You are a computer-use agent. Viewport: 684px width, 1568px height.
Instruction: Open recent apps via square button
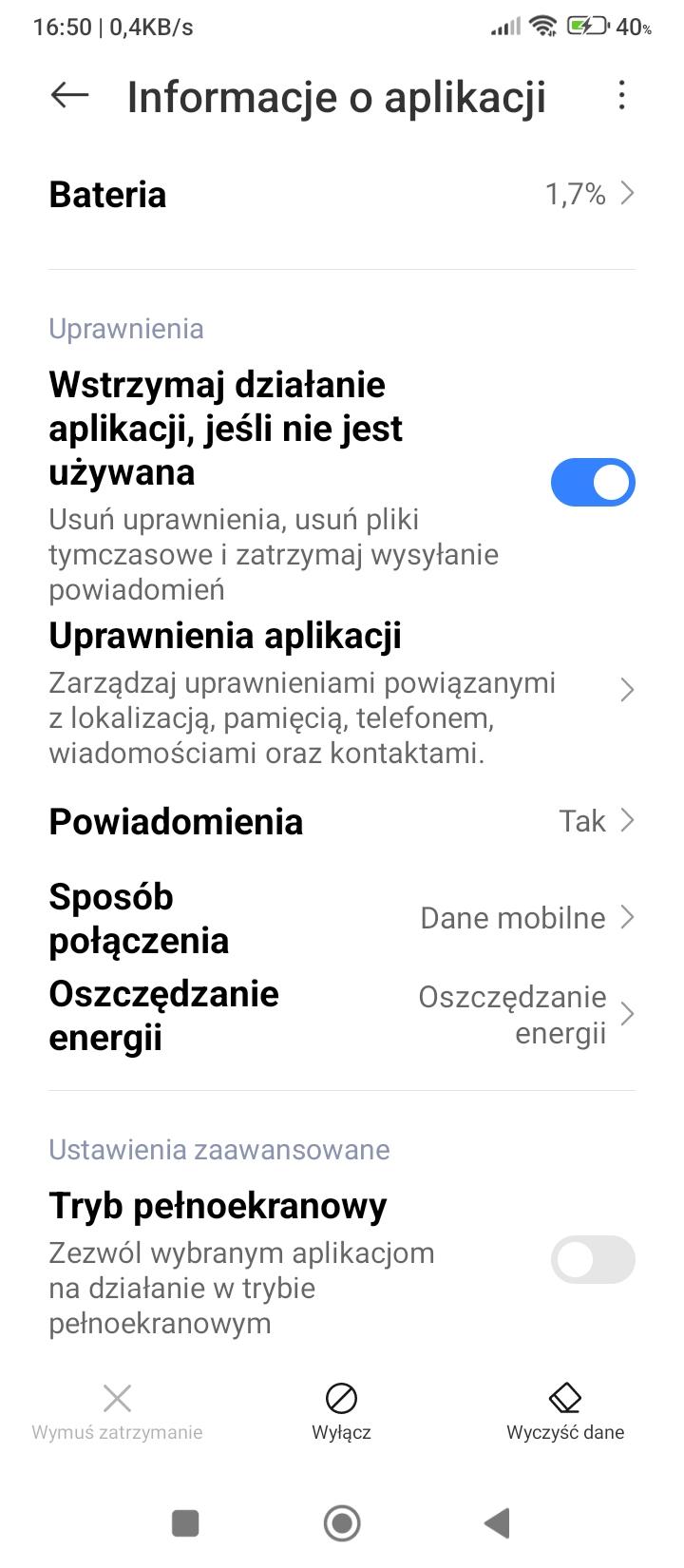(x=185, y=1523)
